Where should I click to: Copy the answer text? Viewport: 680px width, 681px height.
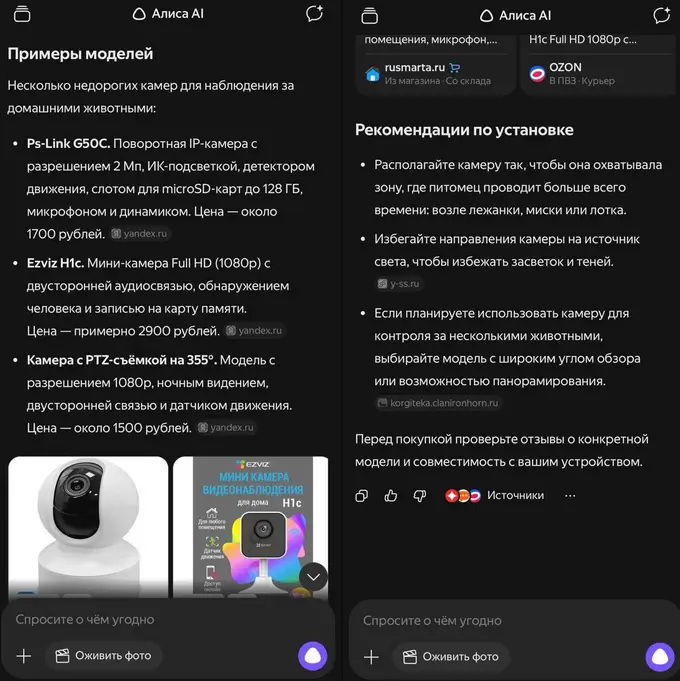[362, 495]
